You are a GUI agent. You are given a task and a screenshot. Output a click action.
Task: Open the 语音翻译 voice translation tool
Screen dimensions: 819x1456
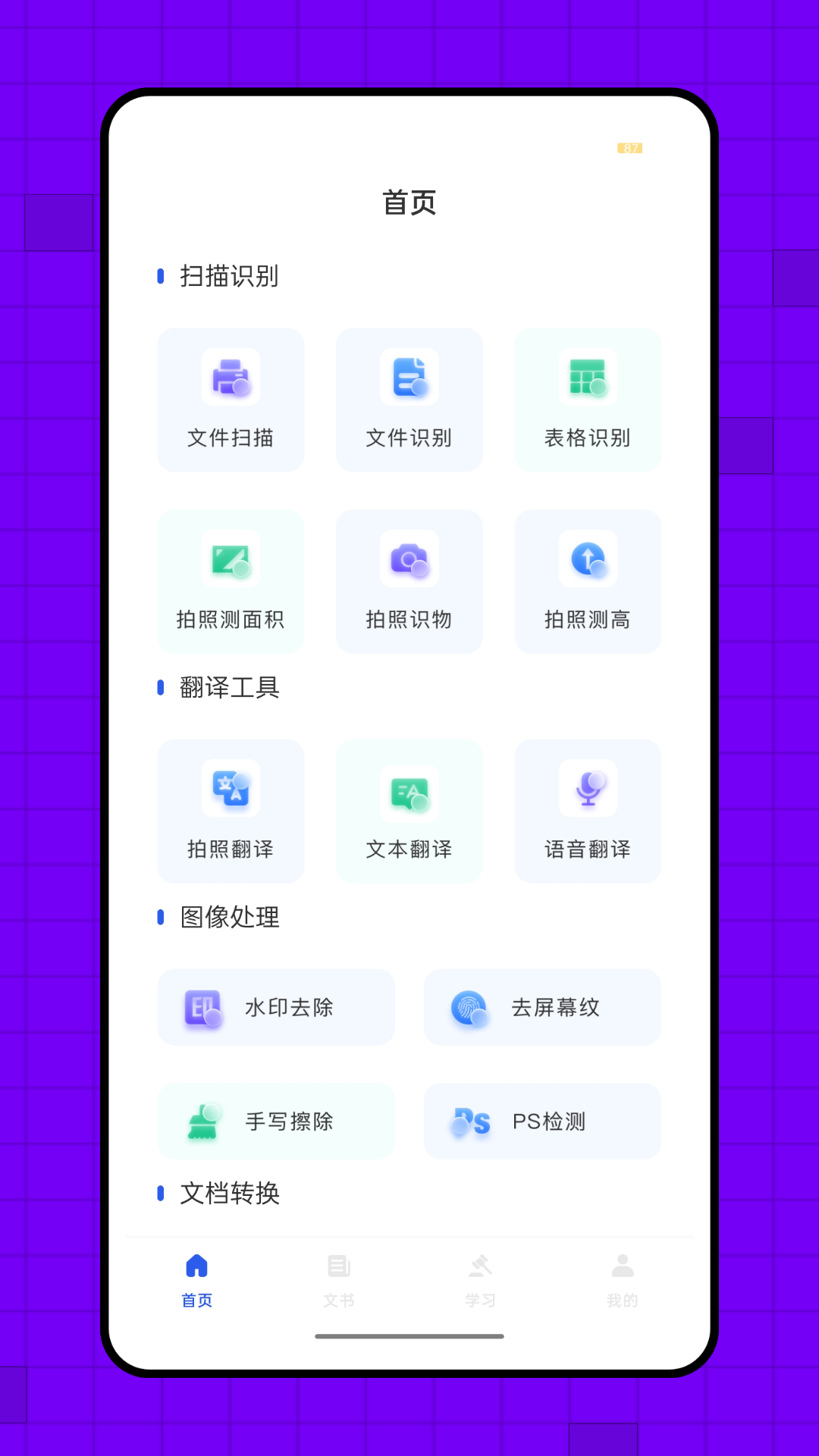click(x=588, y=811)
